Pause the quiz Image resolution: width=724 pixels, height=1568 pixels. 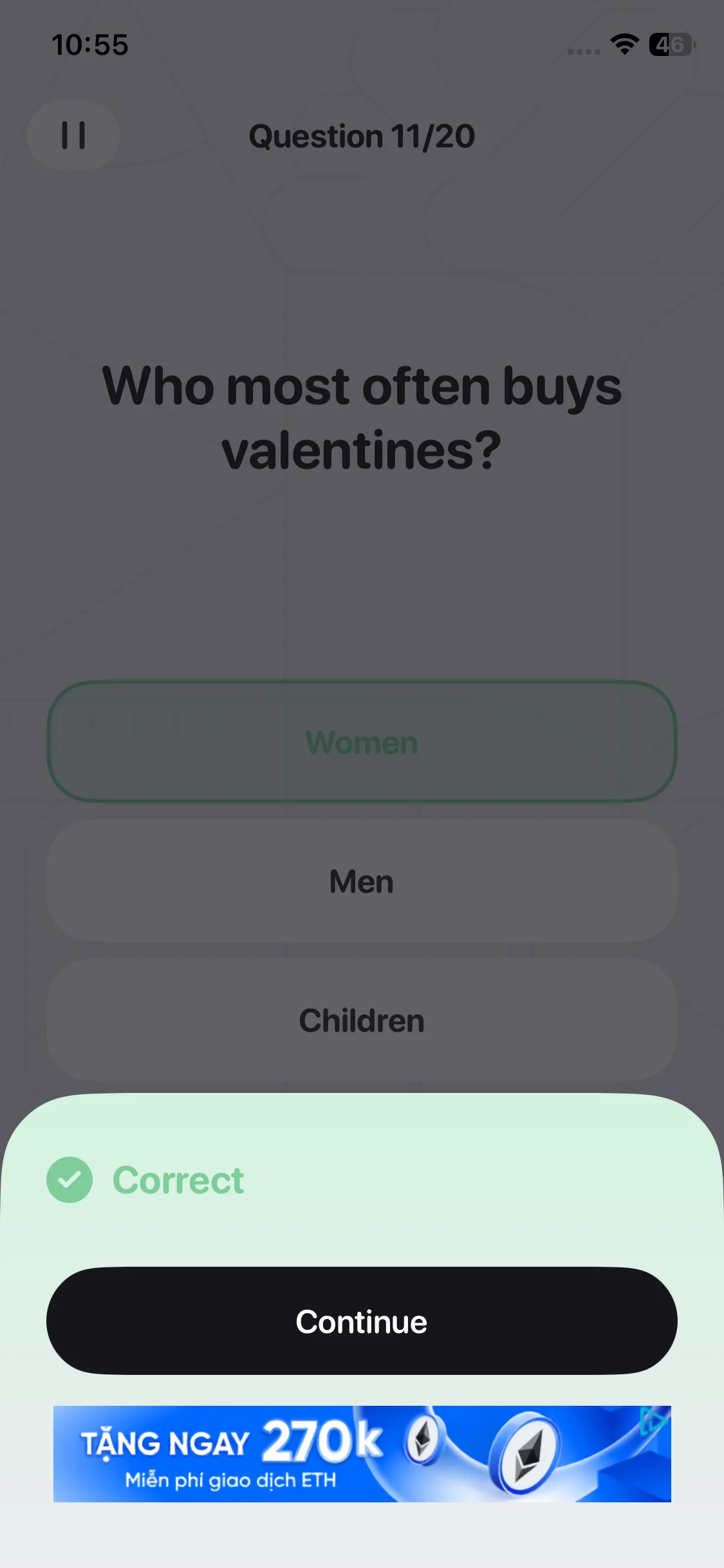tap(73, 135)
